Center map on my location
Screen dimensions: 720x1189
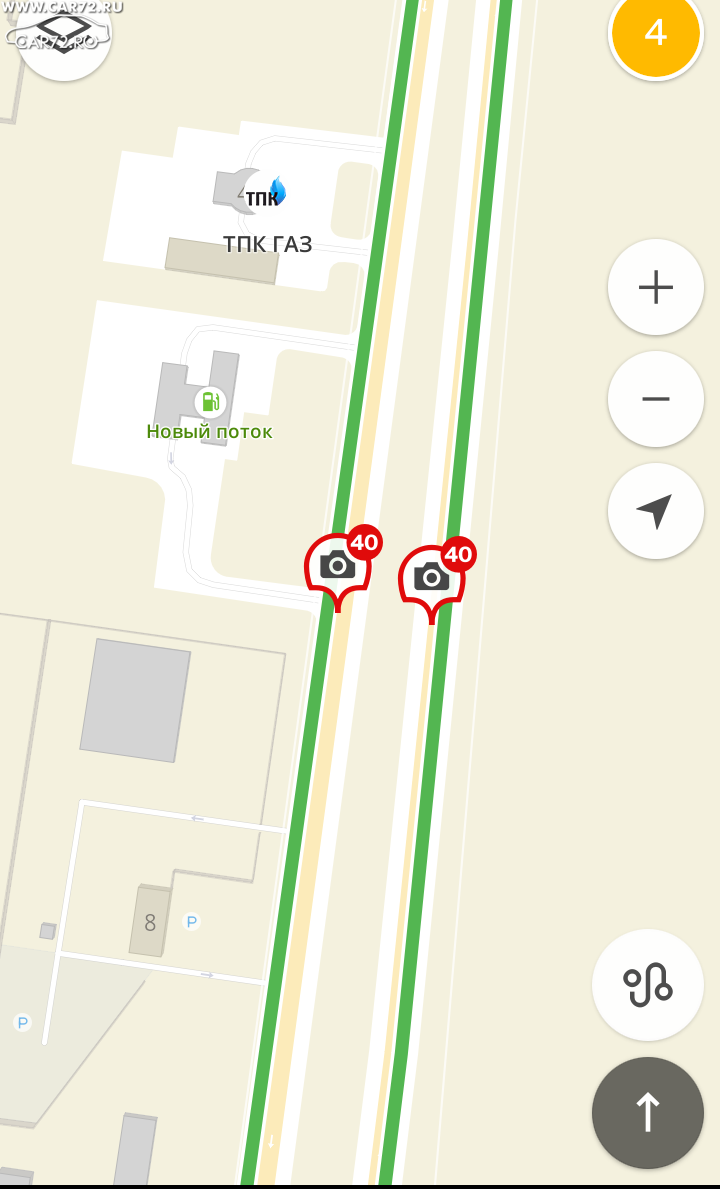pyautogui.click(x=656, y=511)
